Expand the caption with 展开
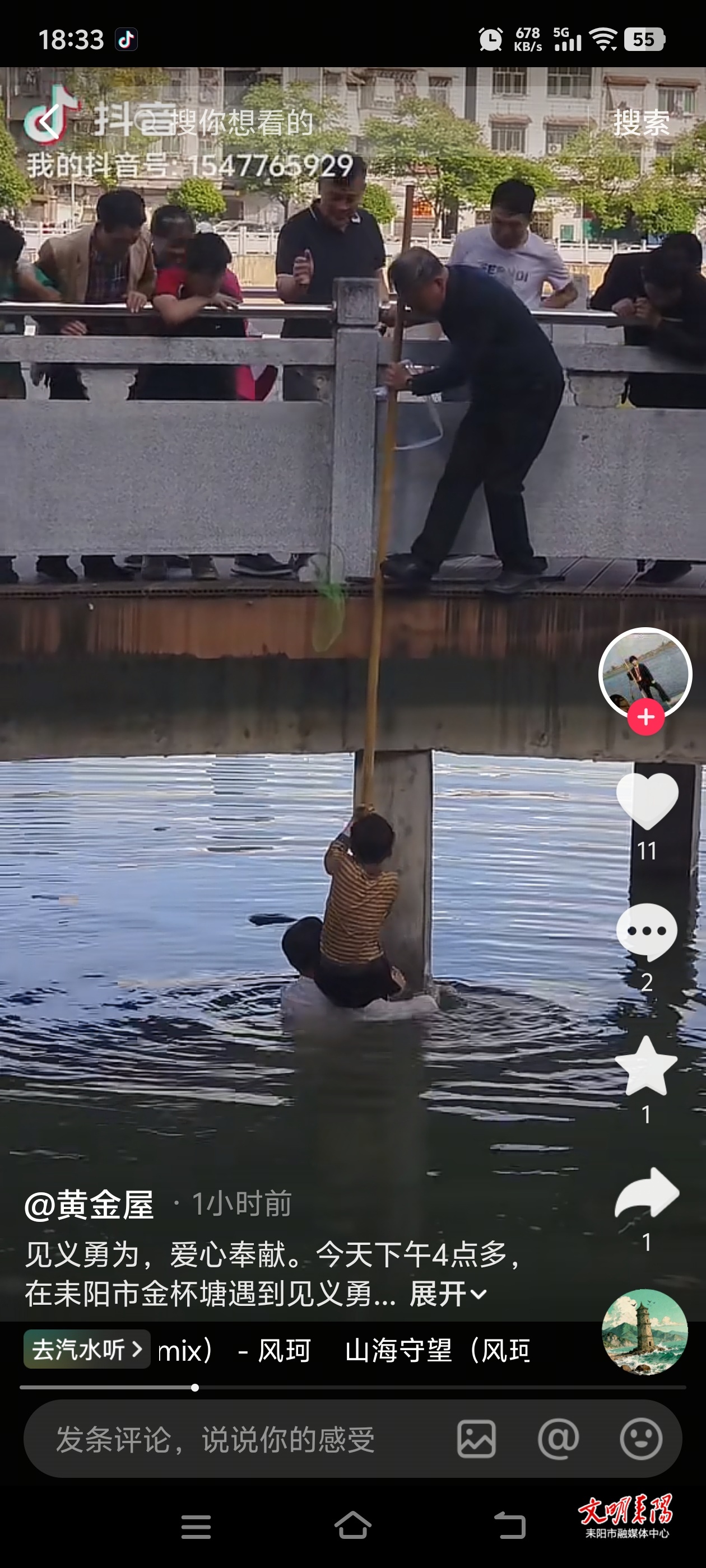This screenshot has height=1568, width=706. 448,1294
